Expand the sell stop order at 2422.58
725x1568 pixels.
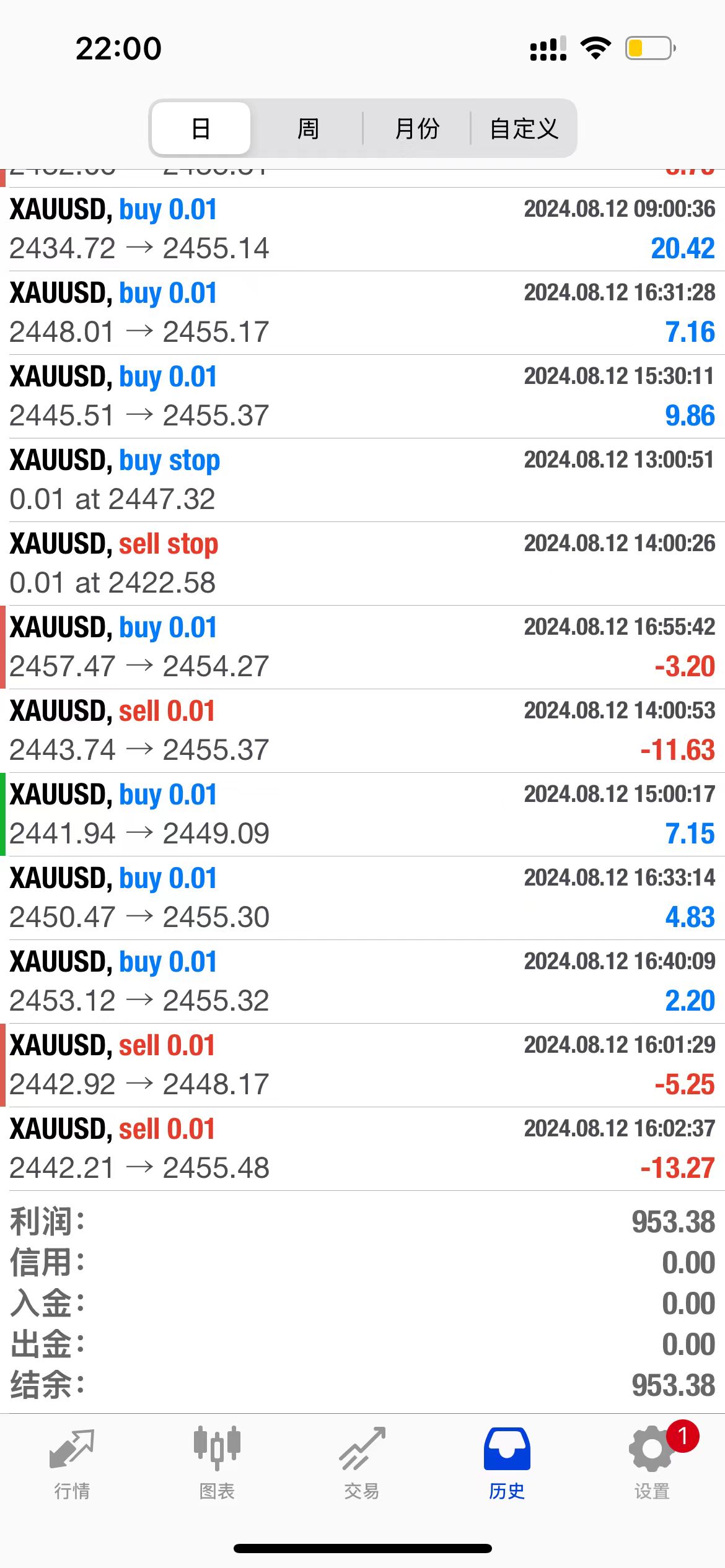tap(362, 564)
